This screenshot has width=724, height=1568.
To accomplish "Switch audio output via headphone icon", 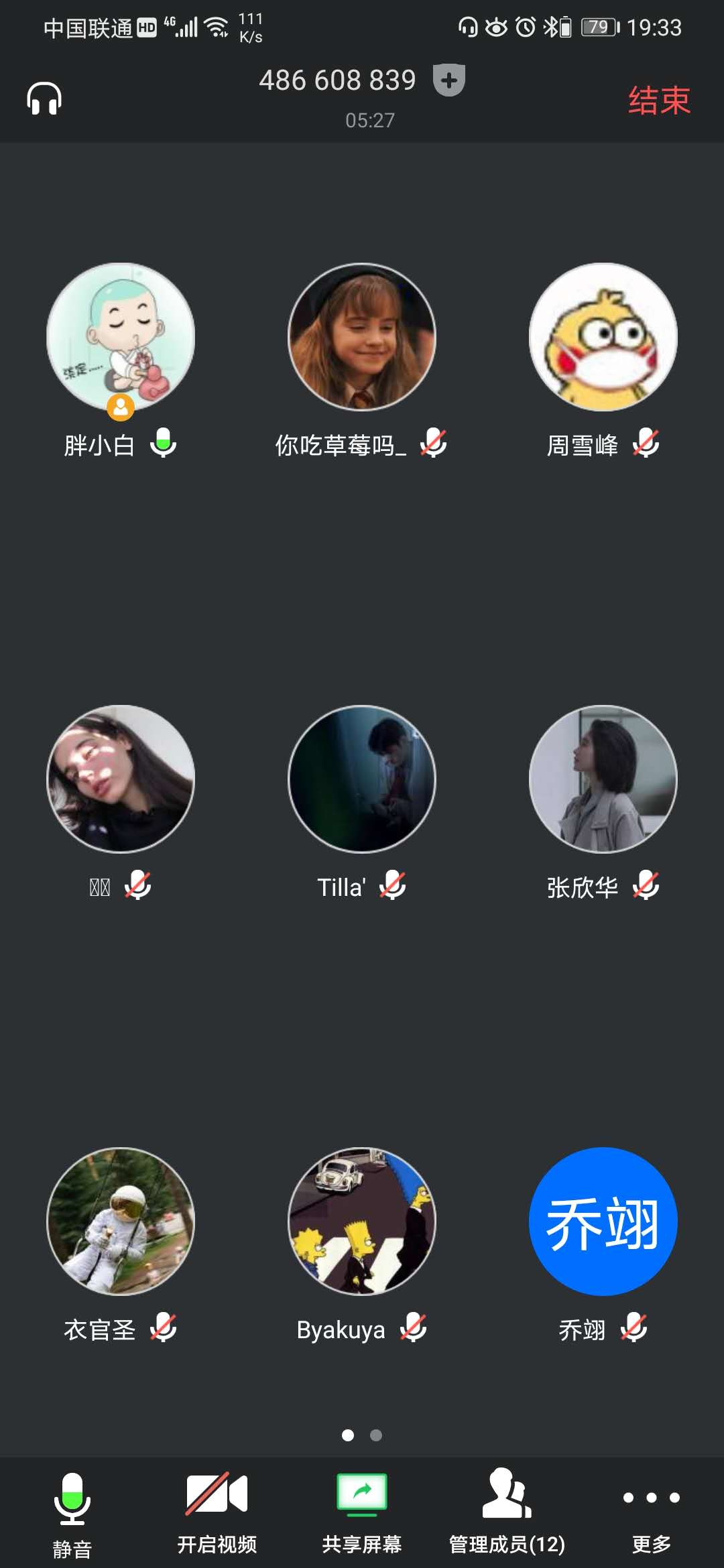I will click(x=44, y=99).
